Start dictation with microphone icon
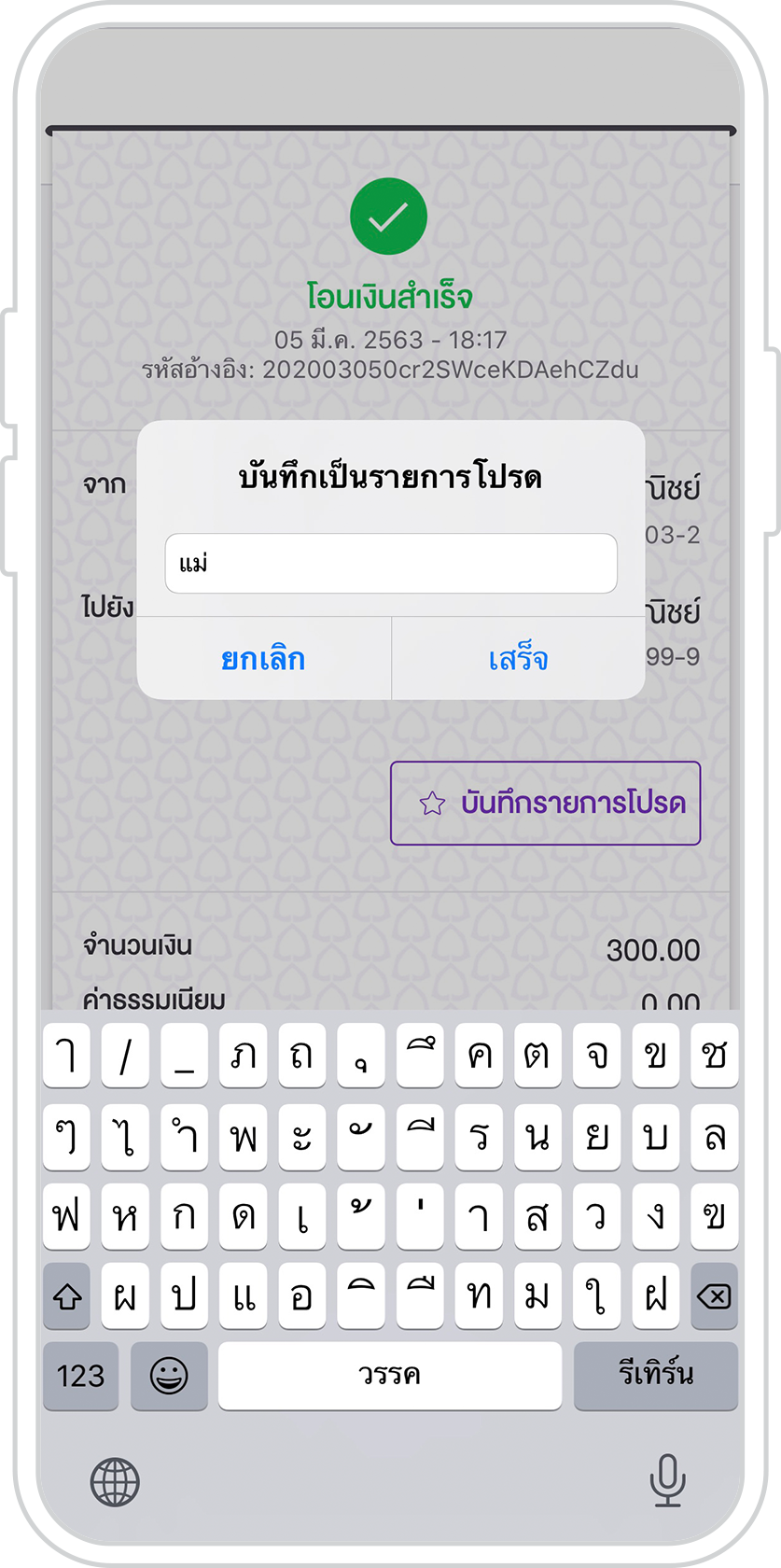The height and width of the screenshot is (1568, 781). click(x=666, y=1479)
